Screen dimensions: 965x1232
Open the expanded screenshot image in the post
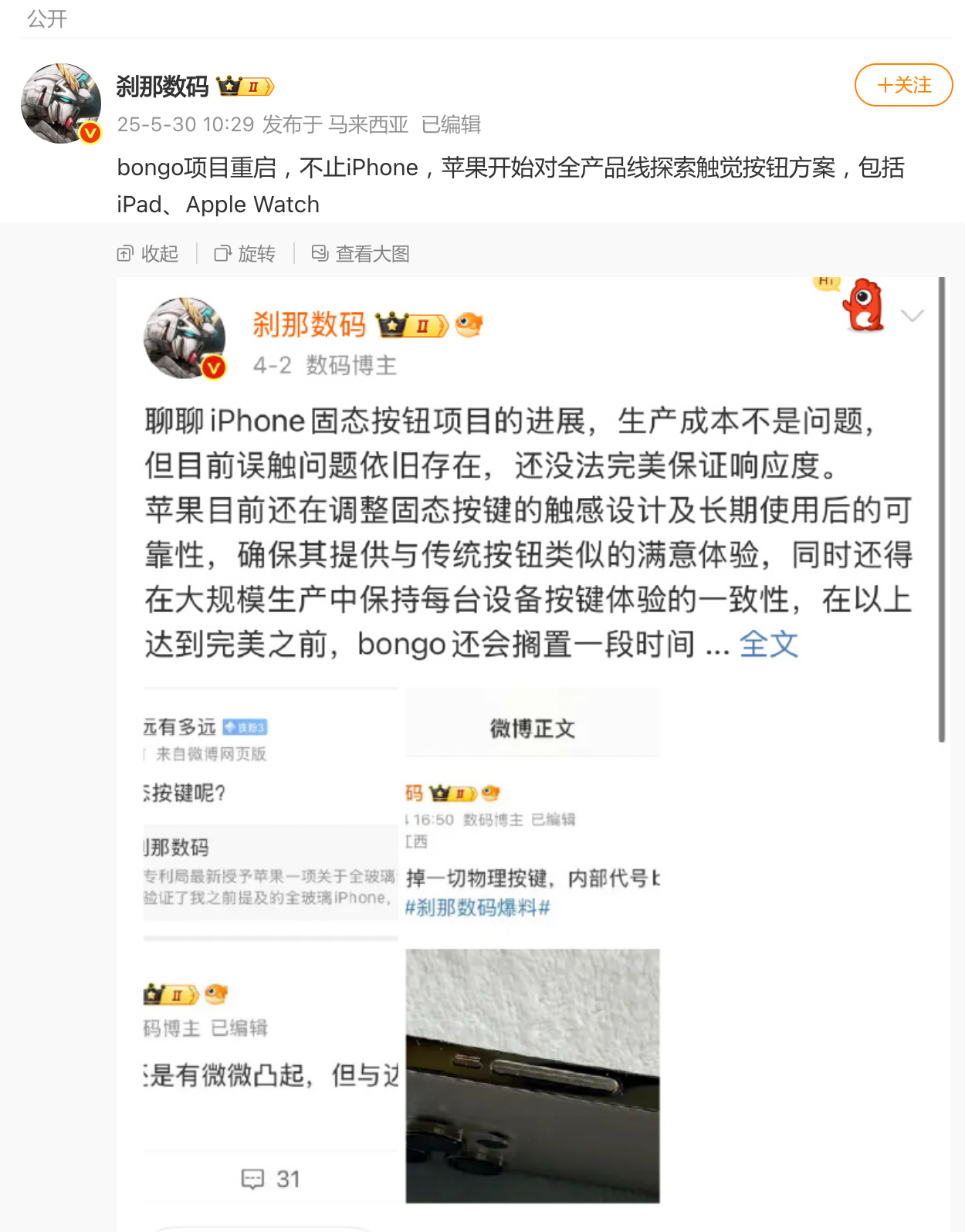point(533,741)
